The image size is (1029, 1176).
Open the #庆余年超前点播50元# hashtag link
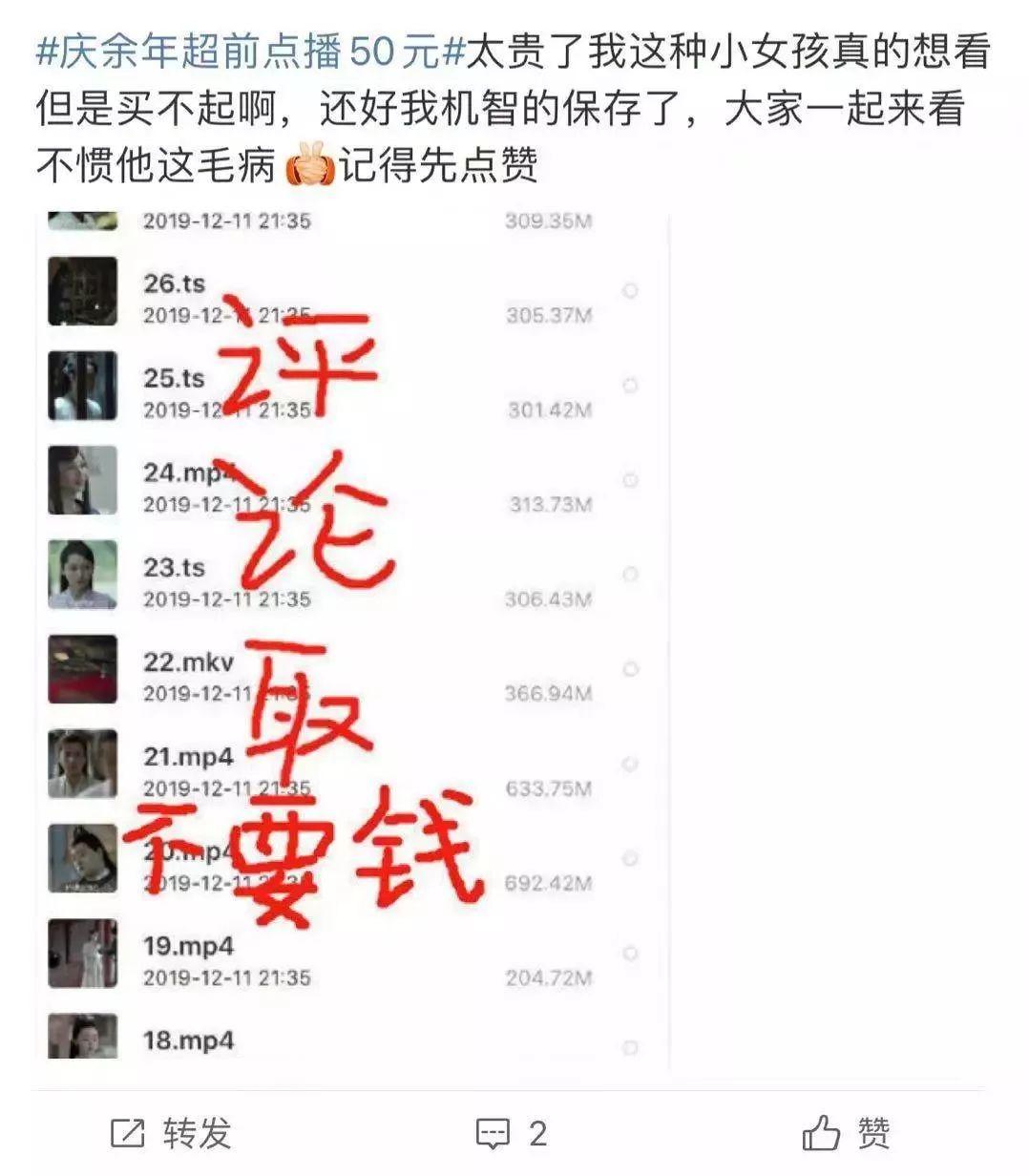(250, 53)
